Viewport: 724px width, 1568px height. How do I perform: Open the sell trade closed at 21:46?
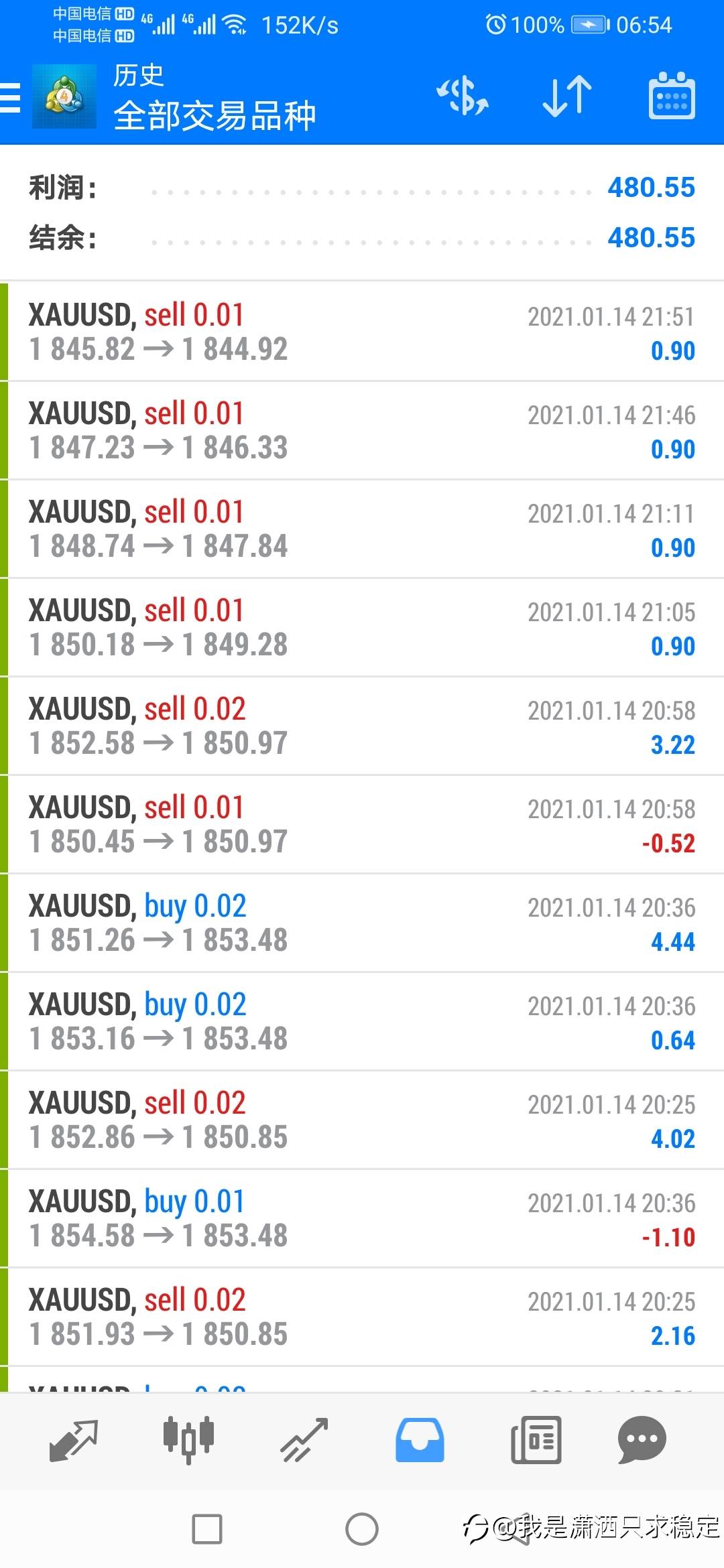click(x=362, y=430)
